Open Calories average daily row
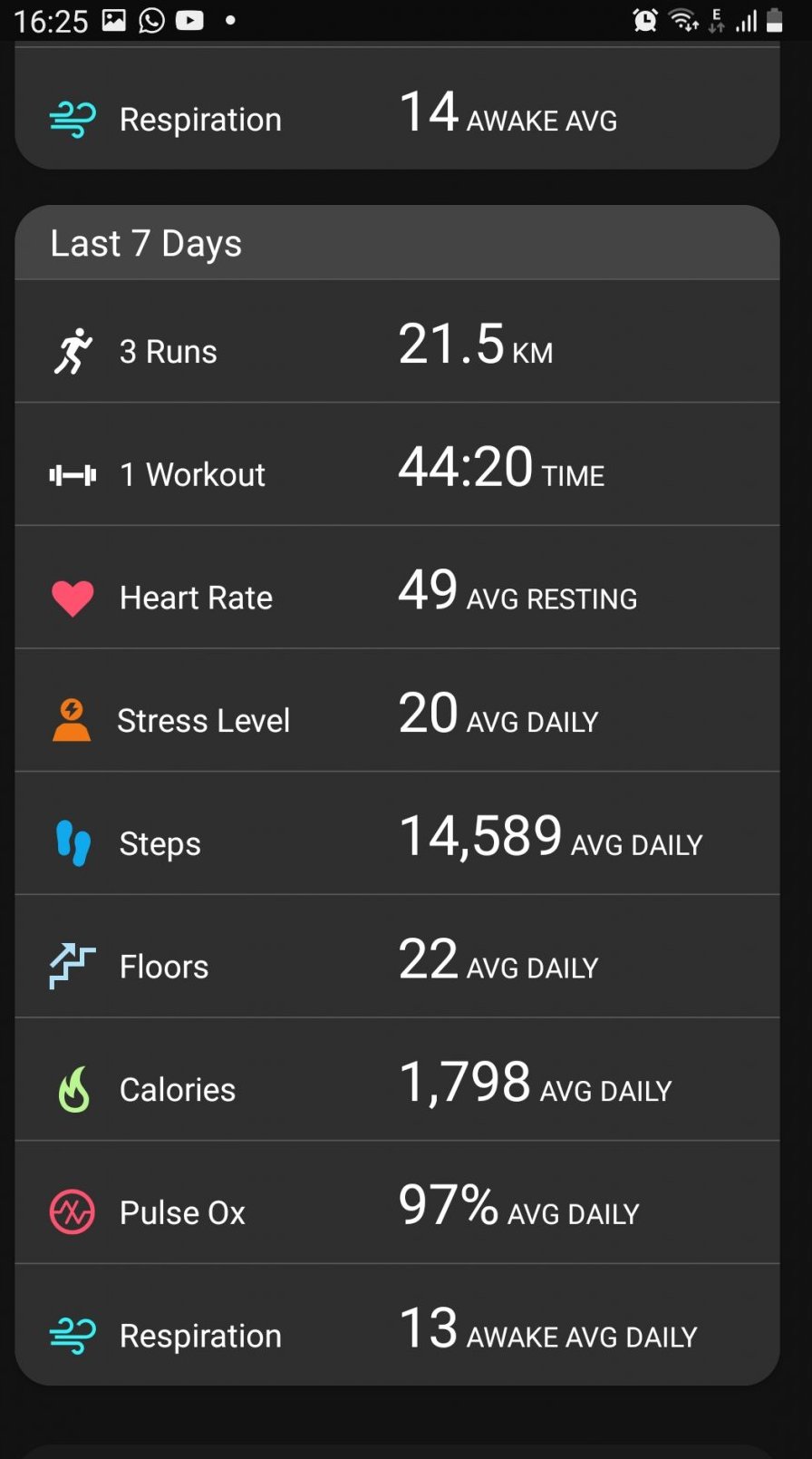This screenshot has width=812, height=1459. pyautogui.click(x=397, y=1088)
